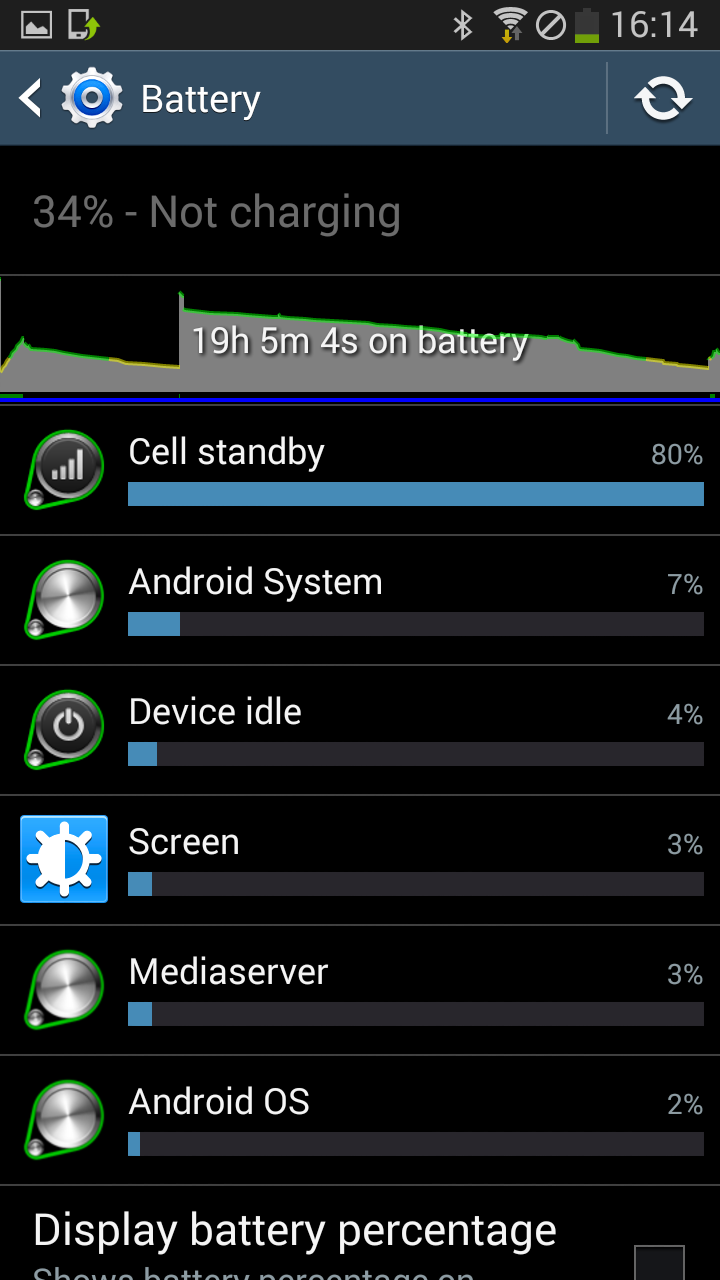Open Cell standby usage details

click(360, 470)
